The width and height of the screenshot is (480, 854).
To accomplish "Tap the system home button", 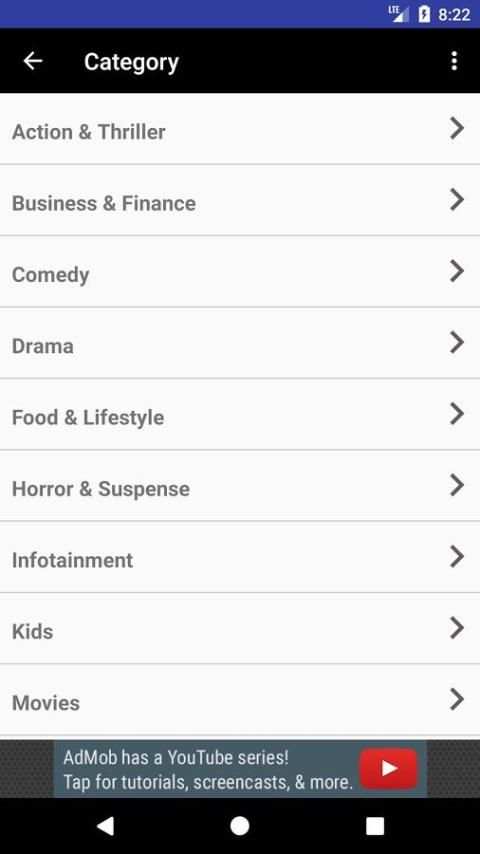I will tap(240, 826).
